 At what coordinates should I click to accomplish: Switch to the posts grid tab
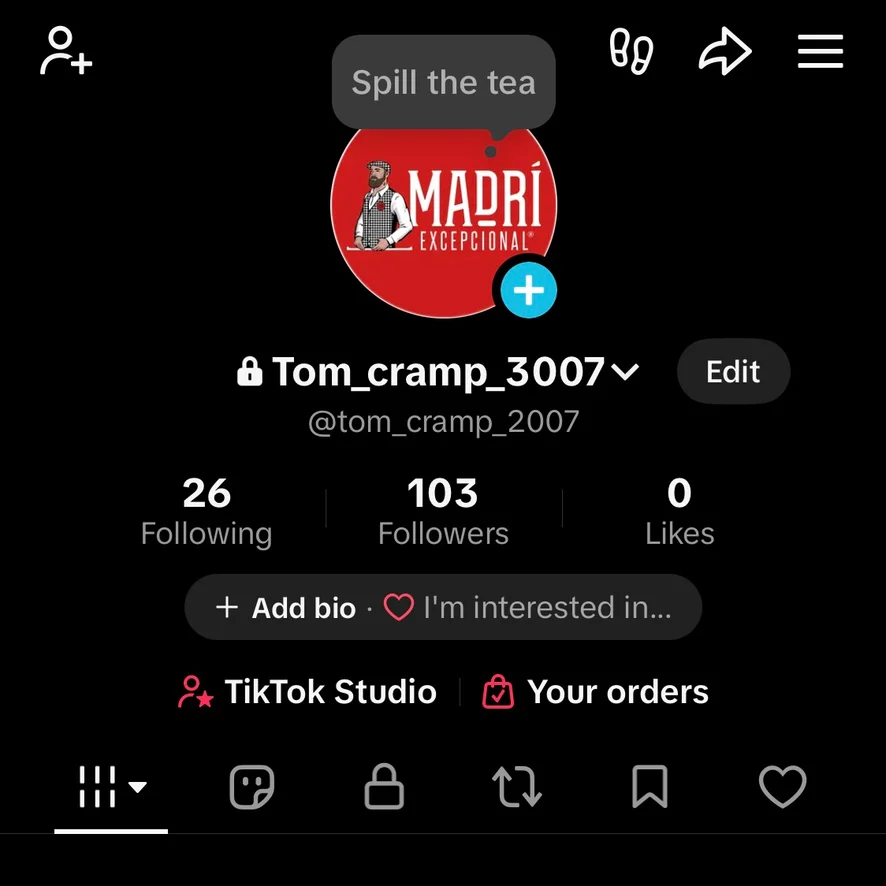pos(110,787)
